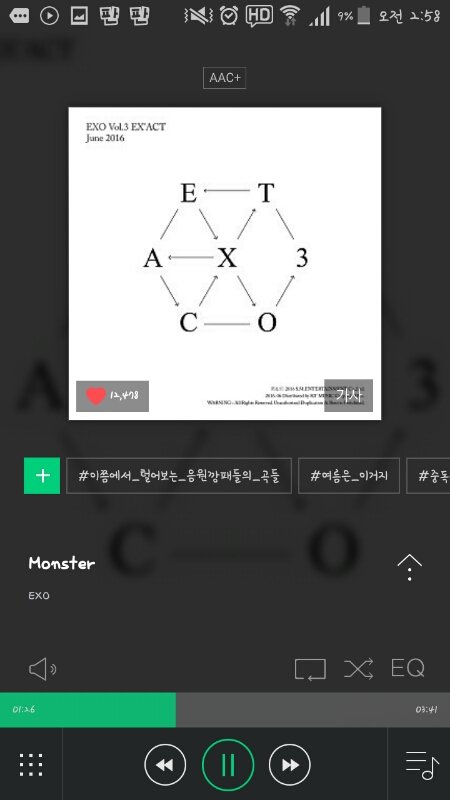
Task: Open the #이쯤에서_털어보는_음원깡패들의_곡들 tag
Action: pos(179,476)
